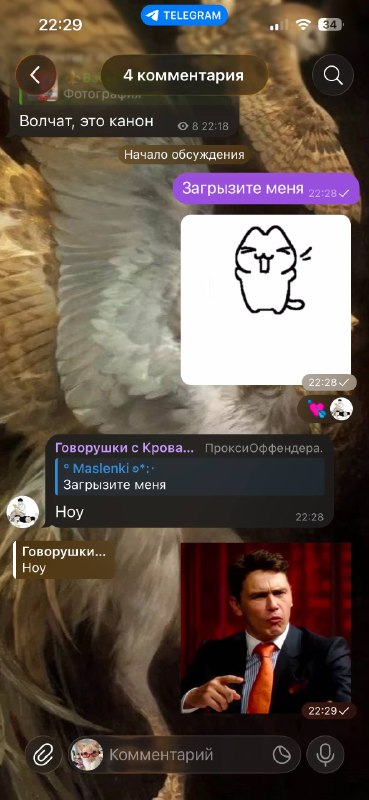
Task: Tap the Говорушки reply quote above photo
Action: (64, 560)
